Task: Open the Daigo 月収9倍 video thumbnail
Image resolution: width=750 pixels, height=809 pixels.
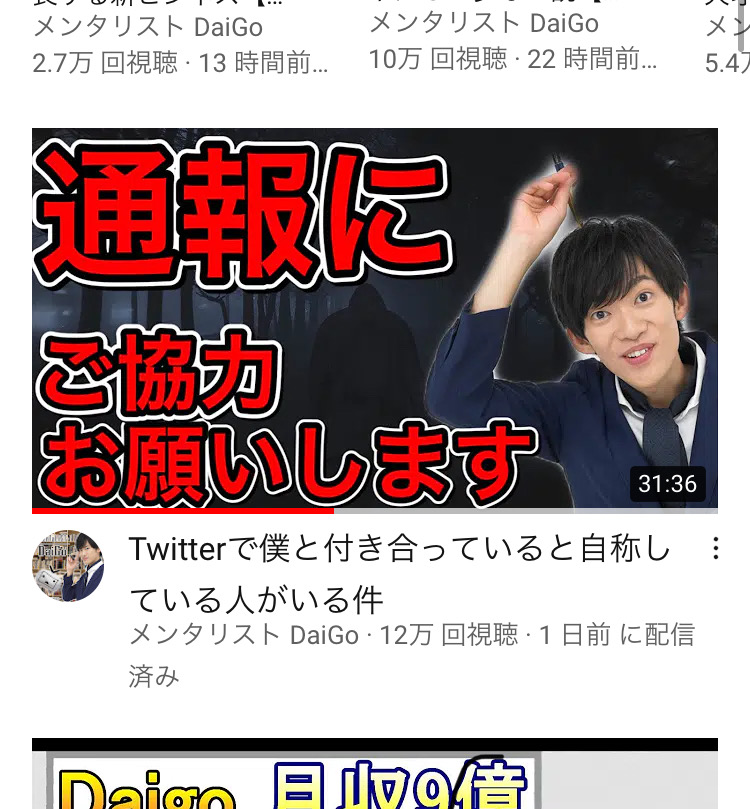Action: click(374, 778)
